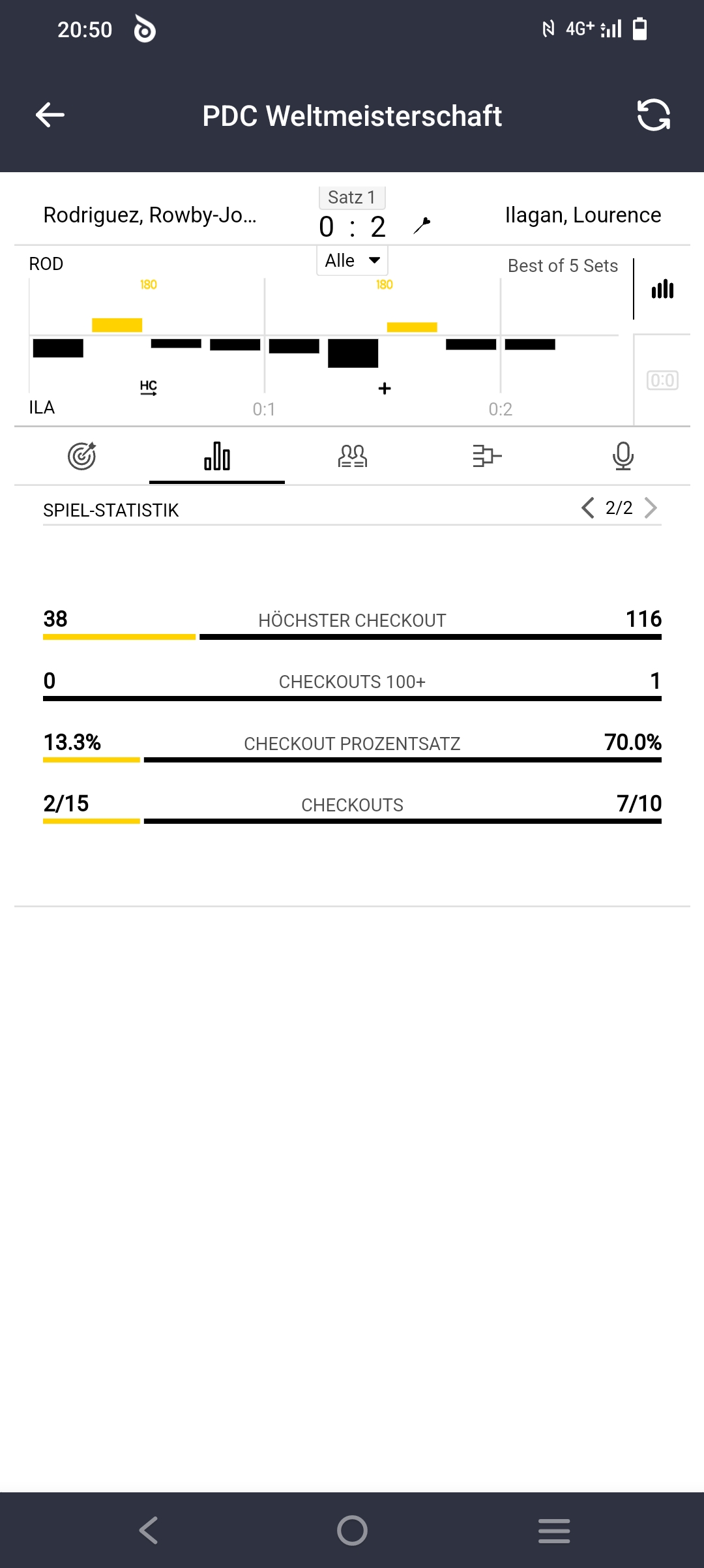Switch to the dartboard target tab

tap(82, 456)
